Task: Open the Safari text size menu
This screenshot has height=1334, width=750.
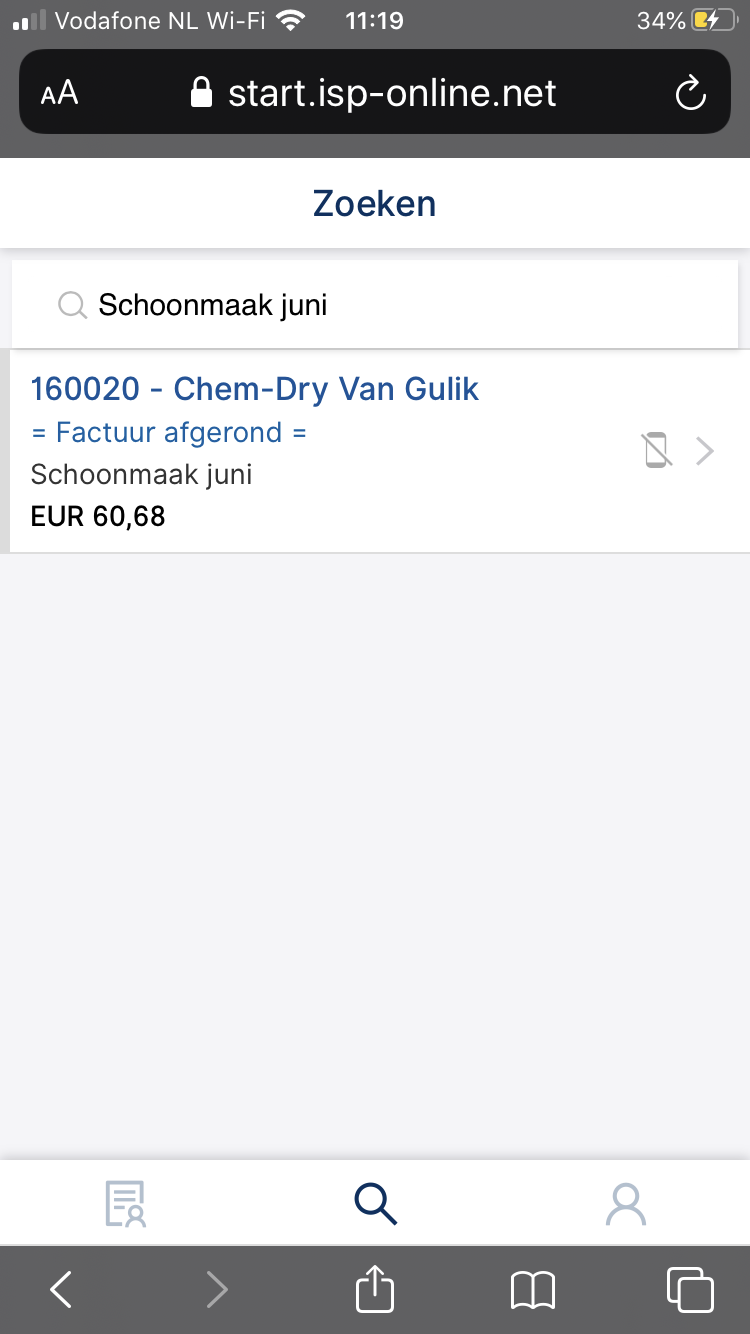Action: point(60,94)
